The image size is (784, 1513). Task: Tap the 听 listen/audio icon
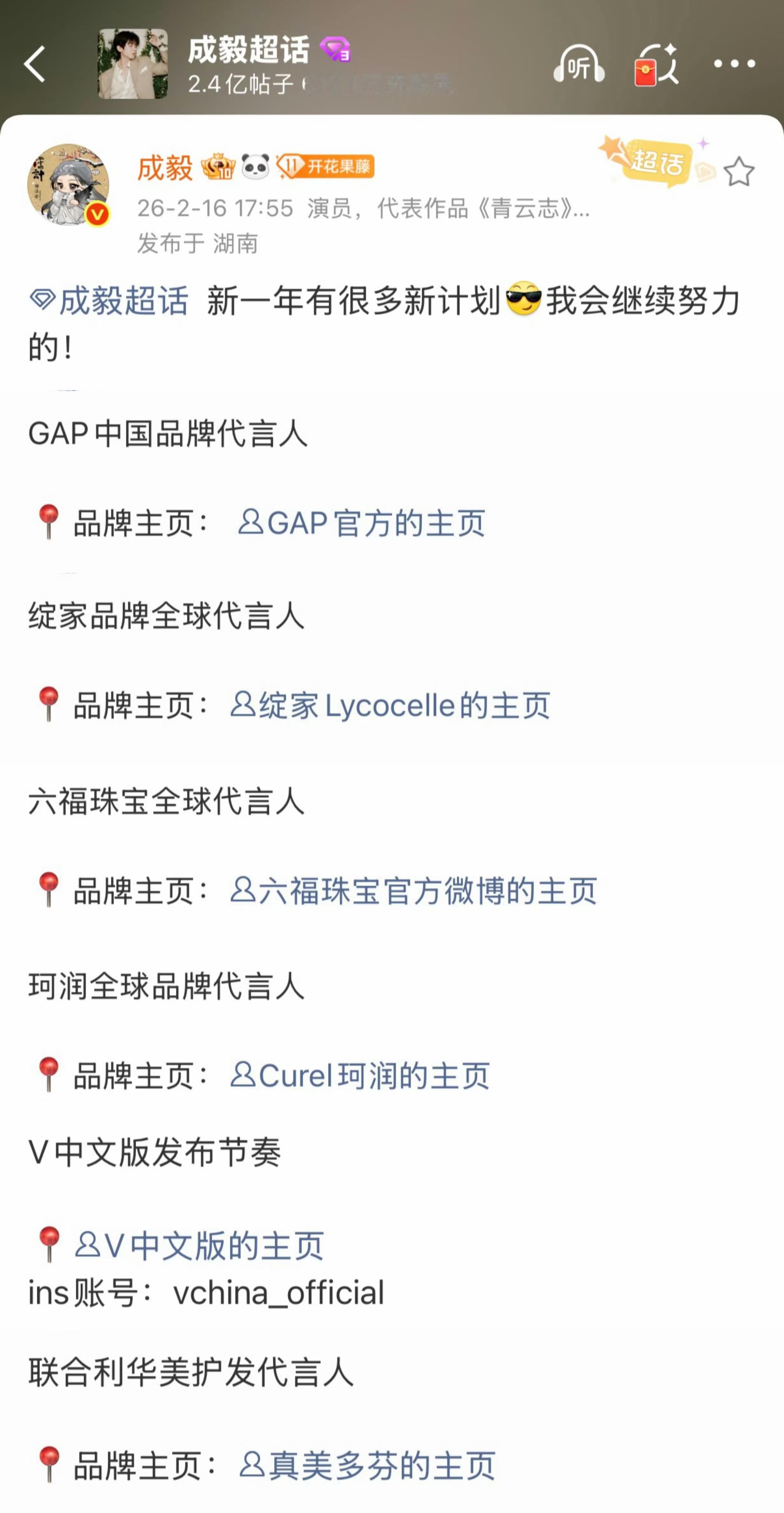tap(579, 67)
